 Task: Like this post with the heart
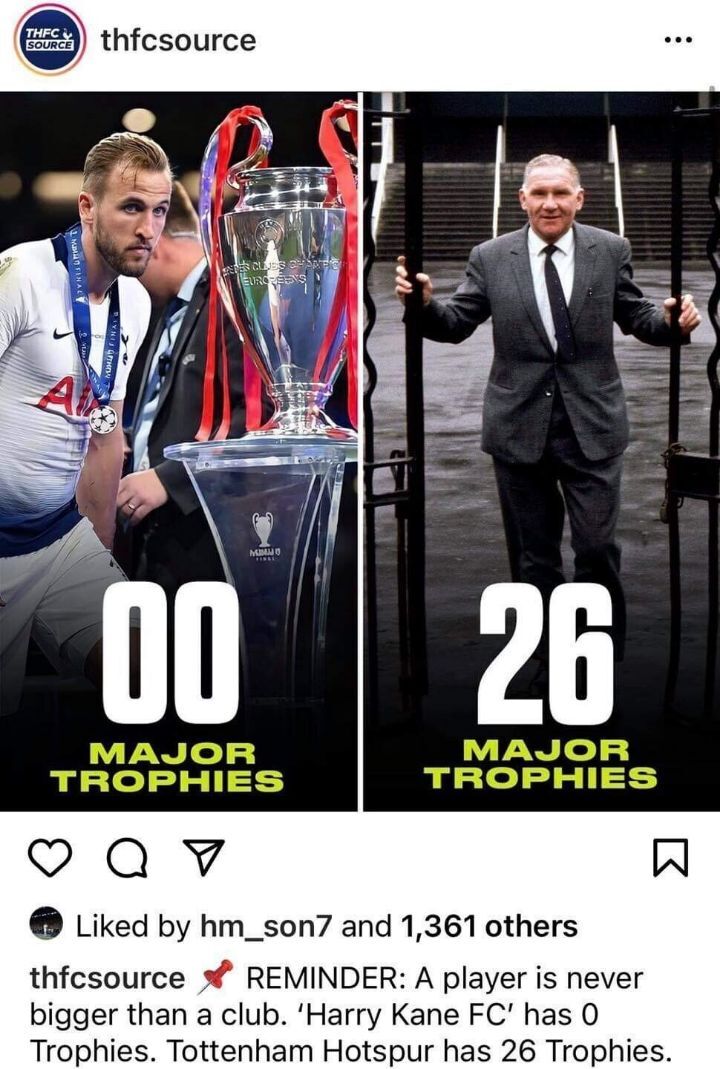47,857
